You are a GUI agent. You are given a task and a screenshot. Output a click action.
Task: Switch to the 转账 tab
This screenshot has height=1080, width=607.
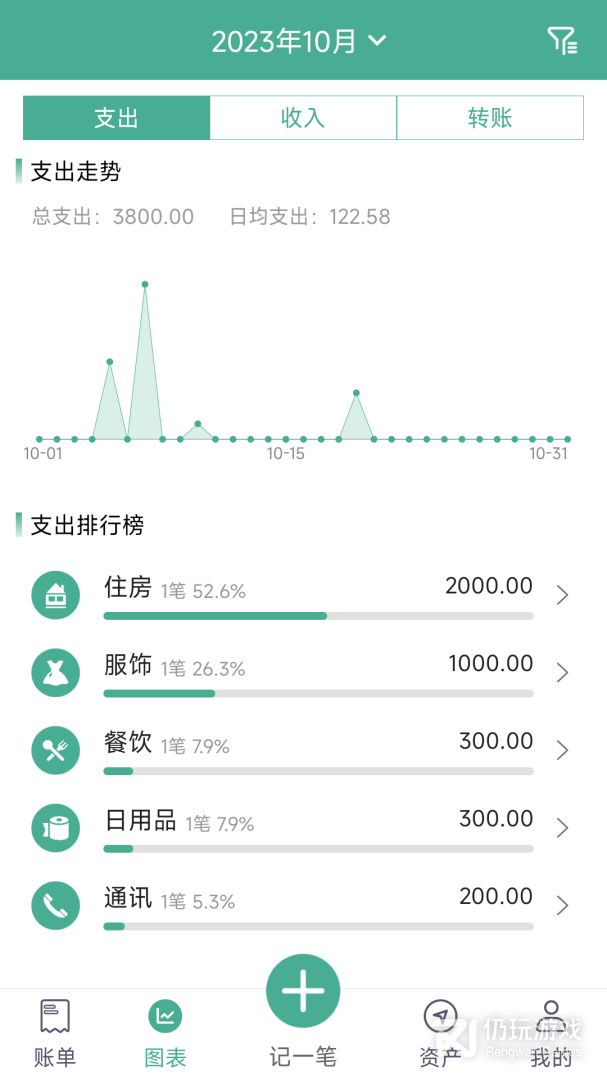[490, 118]
